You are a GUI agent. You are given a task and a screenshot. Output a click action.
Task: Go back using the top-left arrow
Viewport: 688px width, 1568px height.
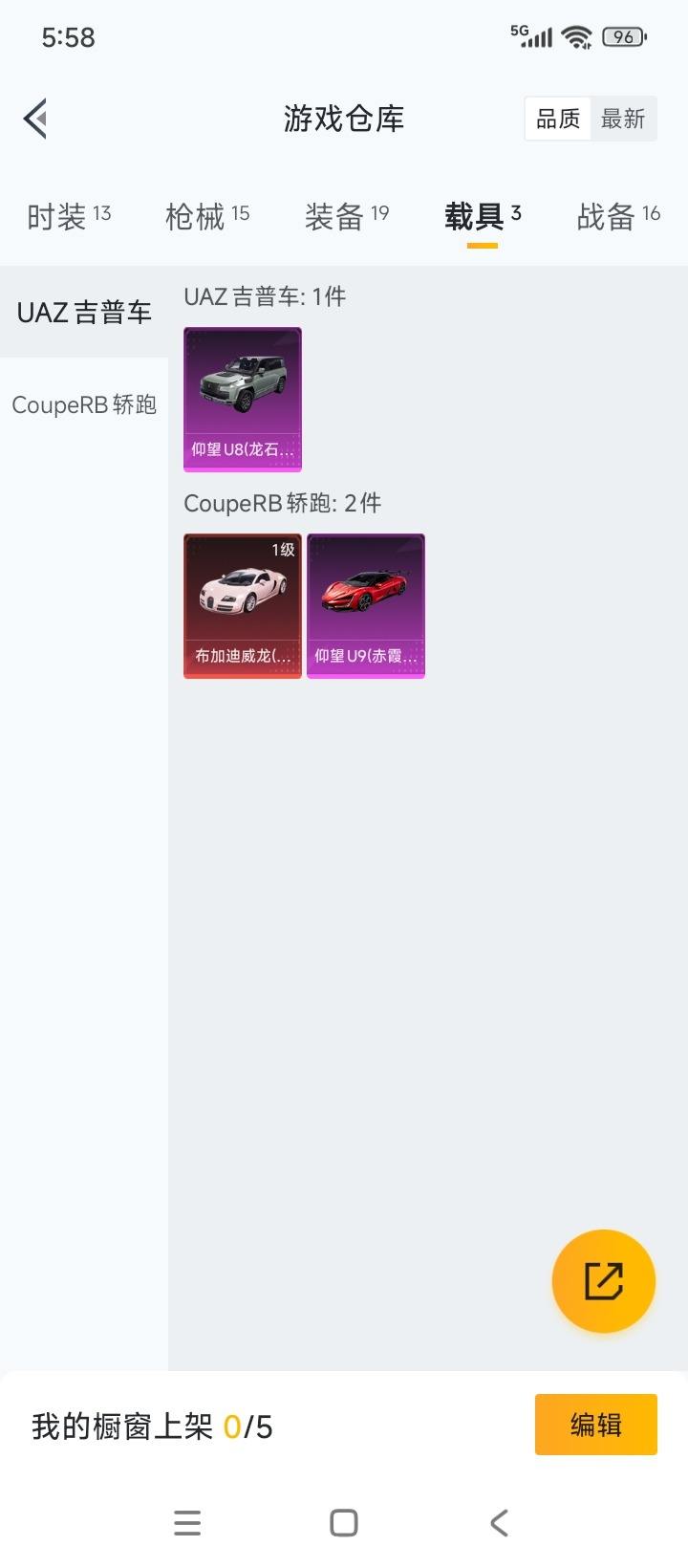35,120
